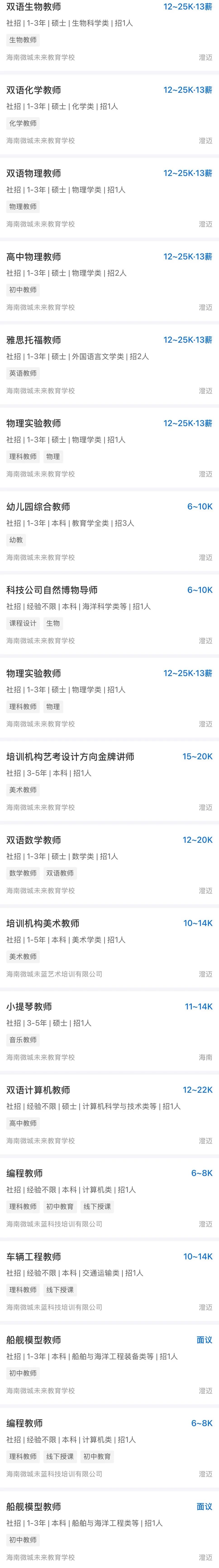Select the 双语物理教师 job card
This screenshot has width=219, height=1568.
(x=33, y=173)
